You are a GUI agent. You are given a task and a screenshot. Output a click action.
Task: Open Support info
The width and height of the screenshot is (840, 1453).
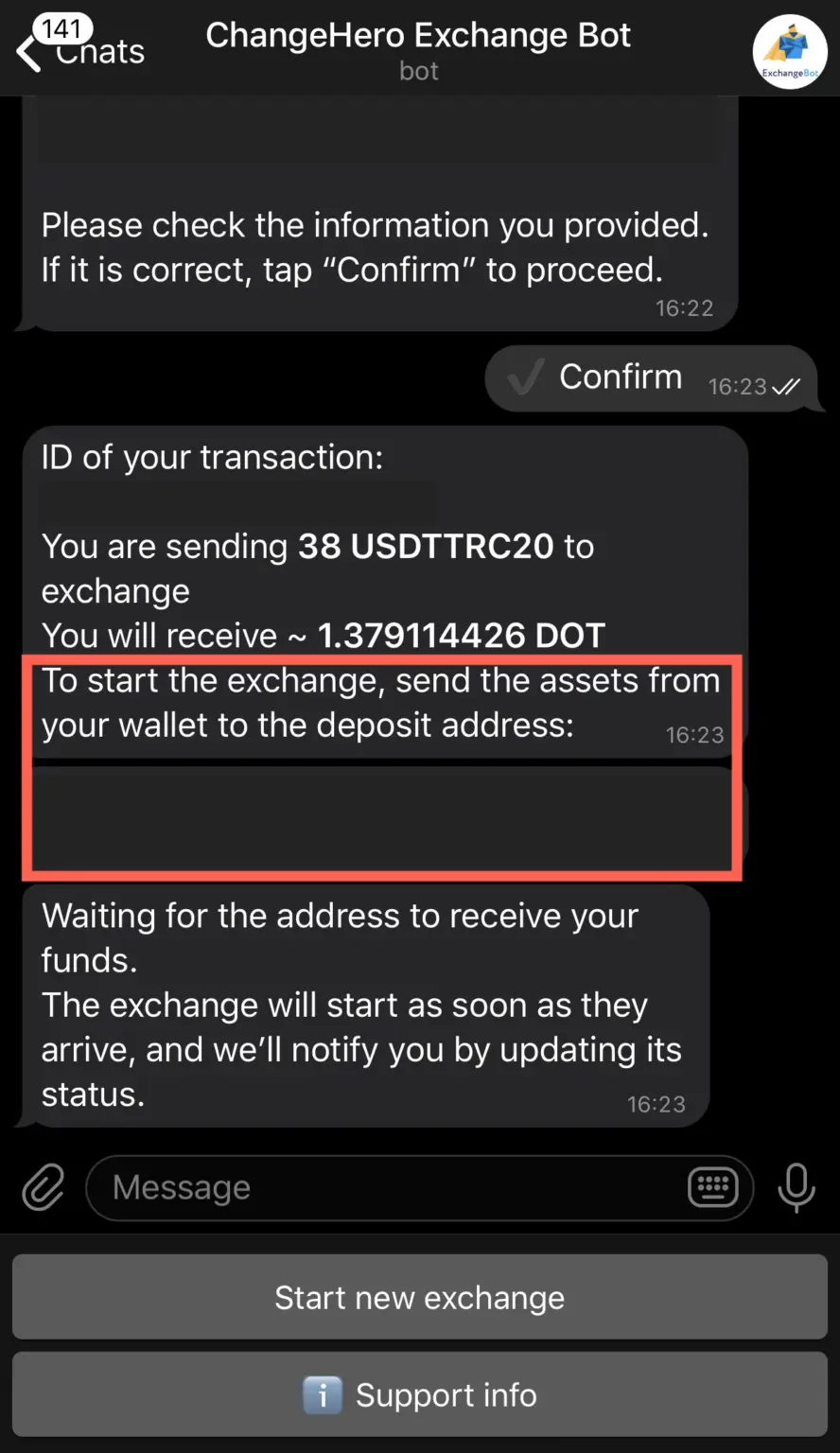(x=420, y=1395)
